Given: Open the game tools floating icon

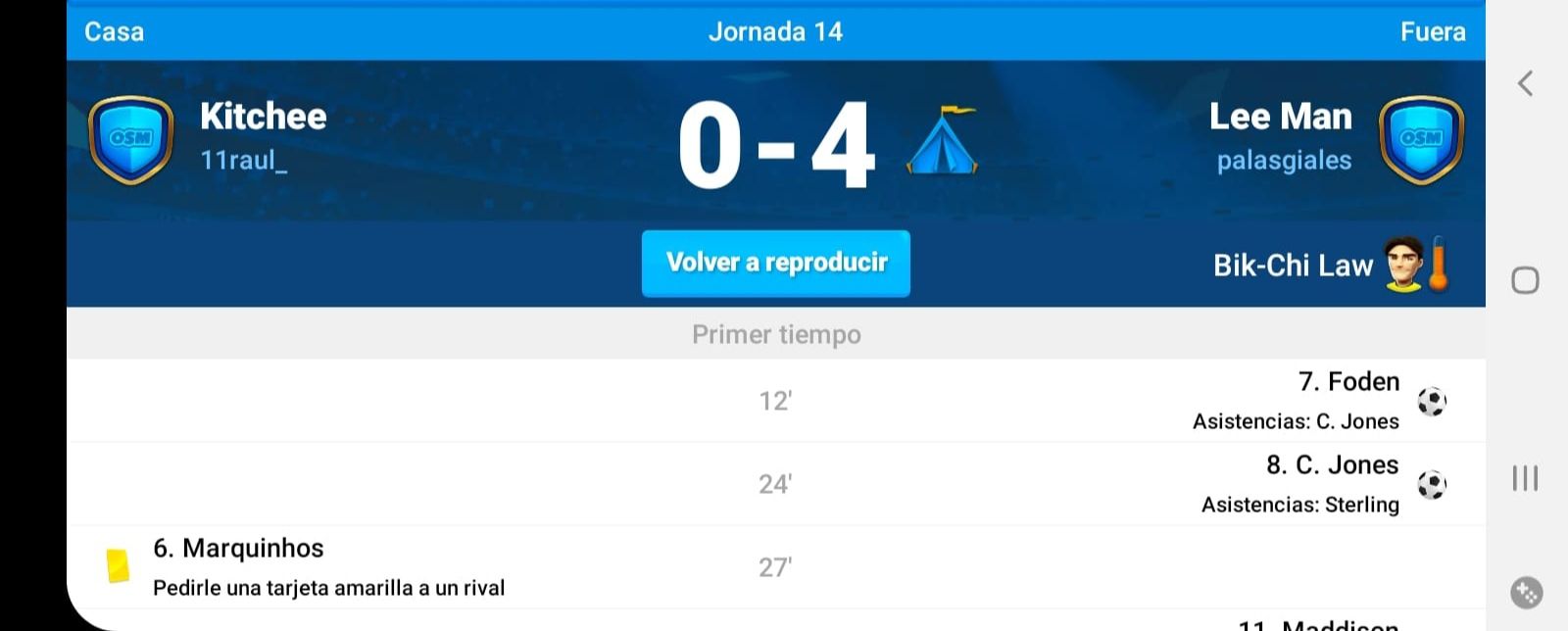Looking at the screenshot, I should (1526, 592).
